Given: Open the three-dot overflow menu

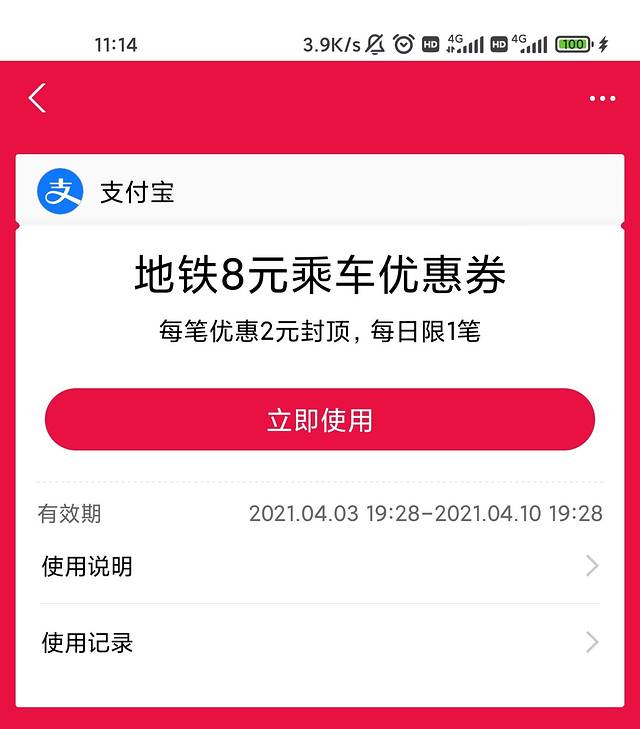Looking at the screenshot, I should click(602, 98).
